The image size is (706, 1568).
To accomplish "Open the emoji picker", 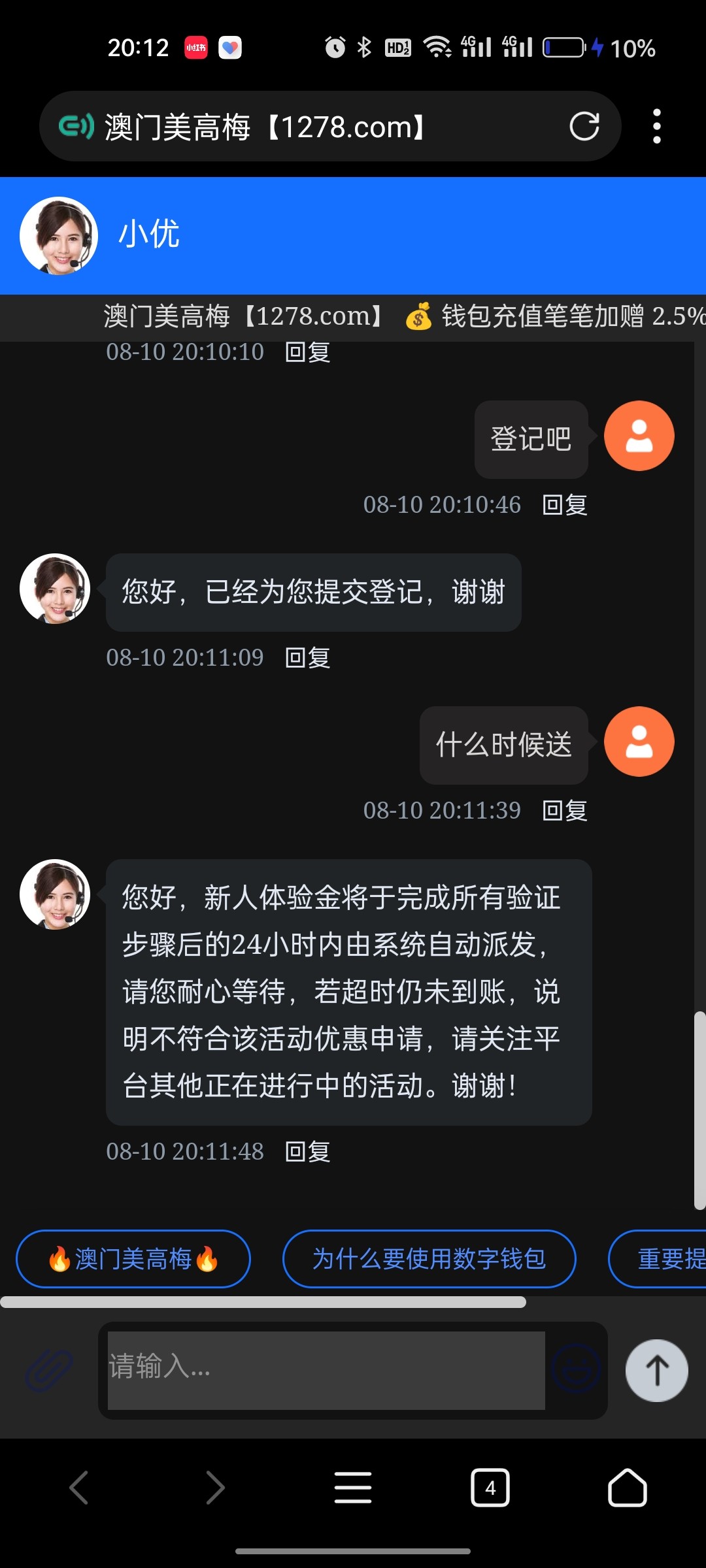I will pyautogui.click(x=576, y=1369).
